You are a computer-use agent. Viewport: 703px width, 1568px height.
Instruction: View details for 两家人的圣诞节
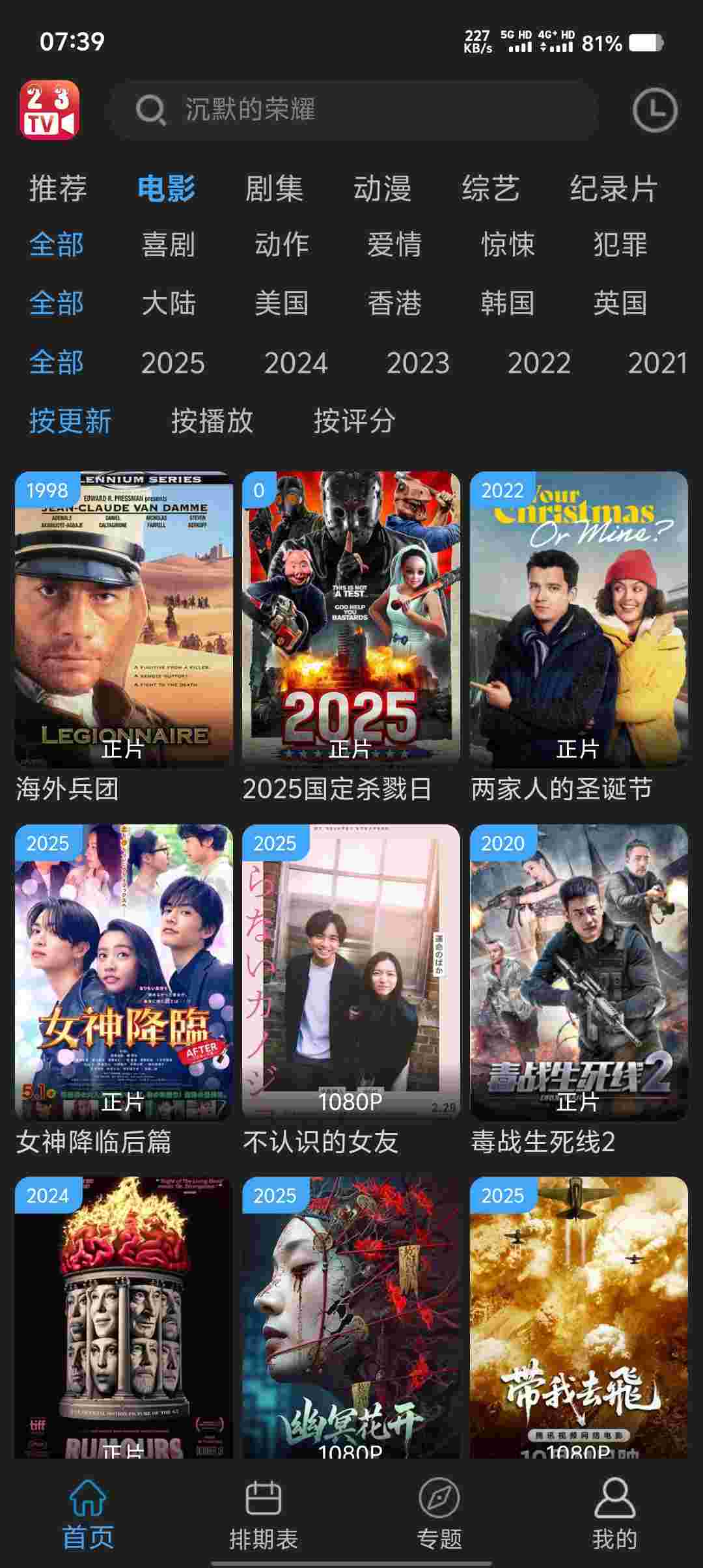pos(579,619)
